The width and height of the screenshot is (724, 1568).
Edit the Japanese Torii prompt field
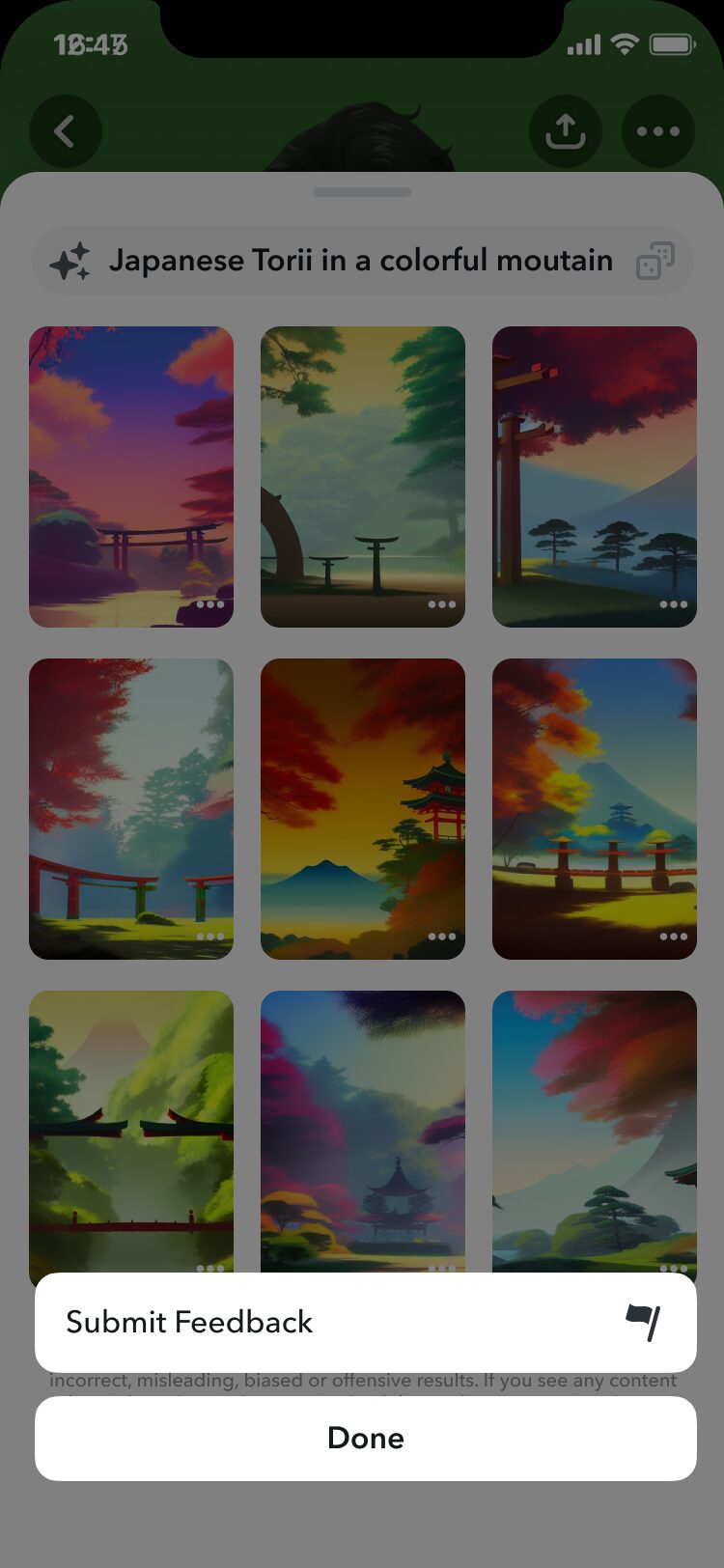pyautogui.click(x=359, y=261)
